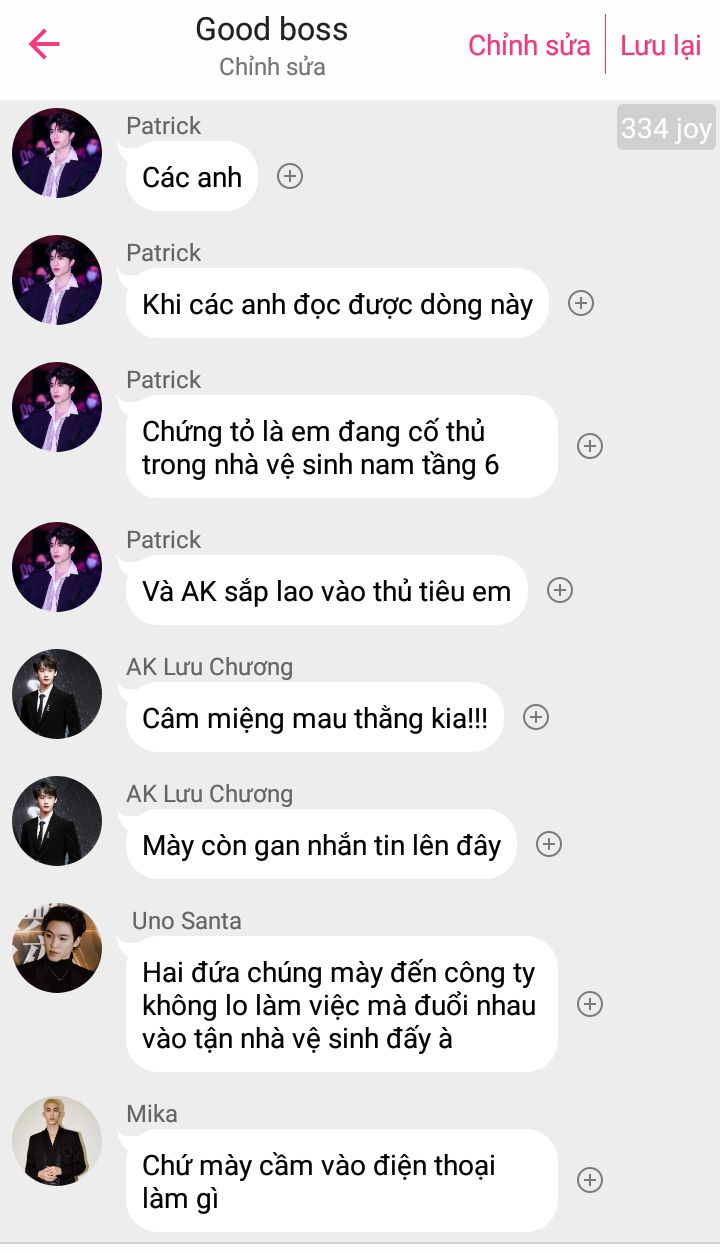The height and width of the screenshot is (1253, 720).
Task: Tap Chỉnh sửa in the top bar
Action: coord(529,45)
